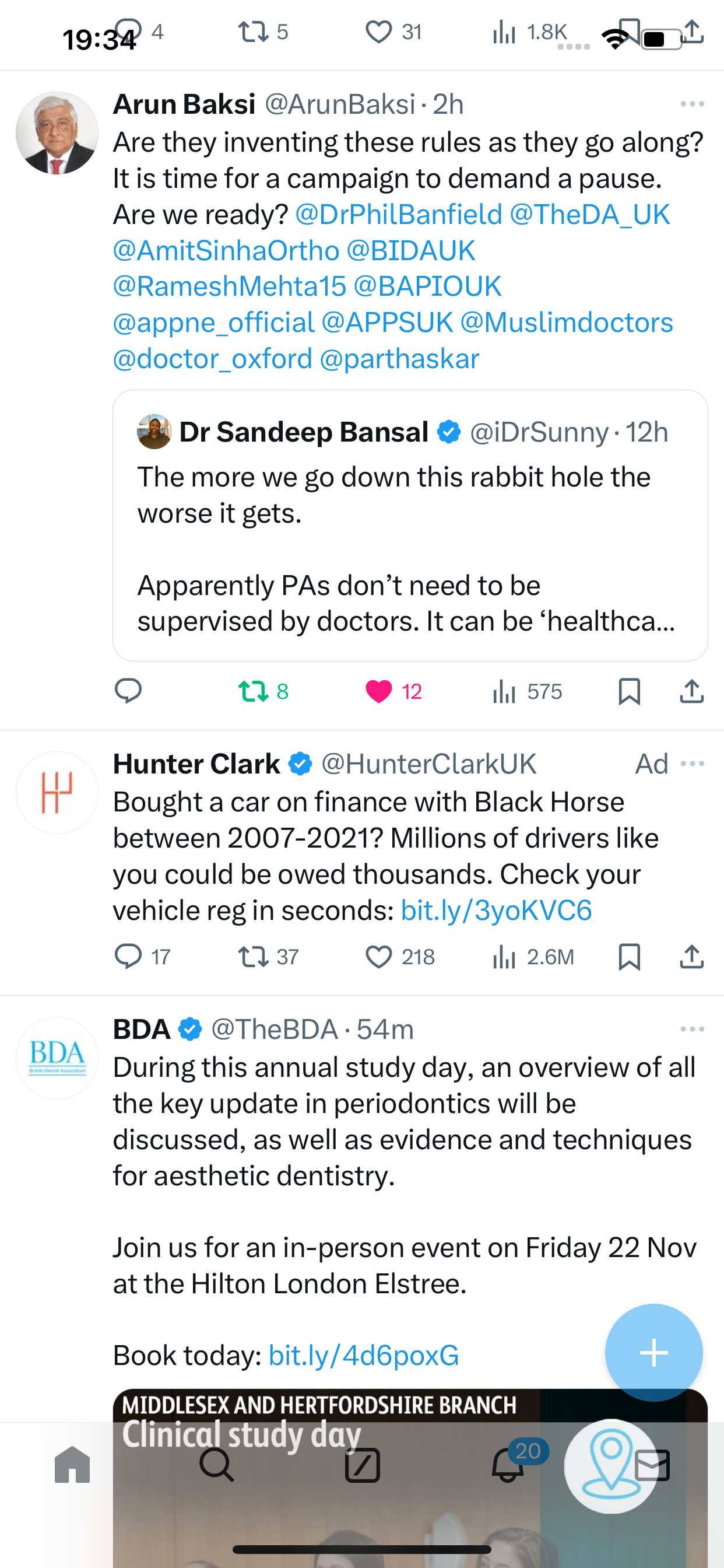Reply to Arun Baksi's tweet
The height and width of the screenshot is (1568, 724).
(128, 691)
